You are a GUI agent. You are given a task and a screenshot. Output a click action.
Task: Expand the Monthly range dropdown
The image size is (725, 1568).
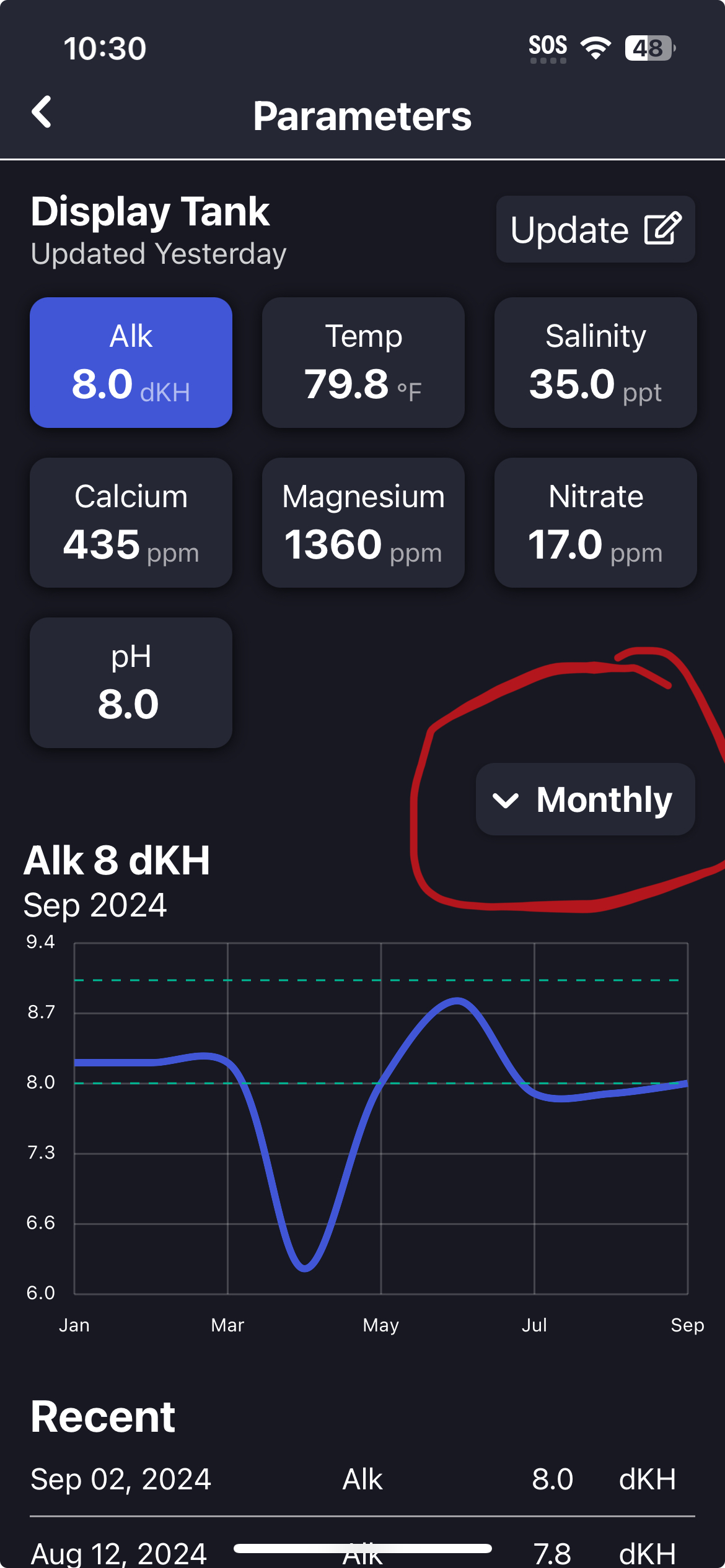tap(585, 799)
